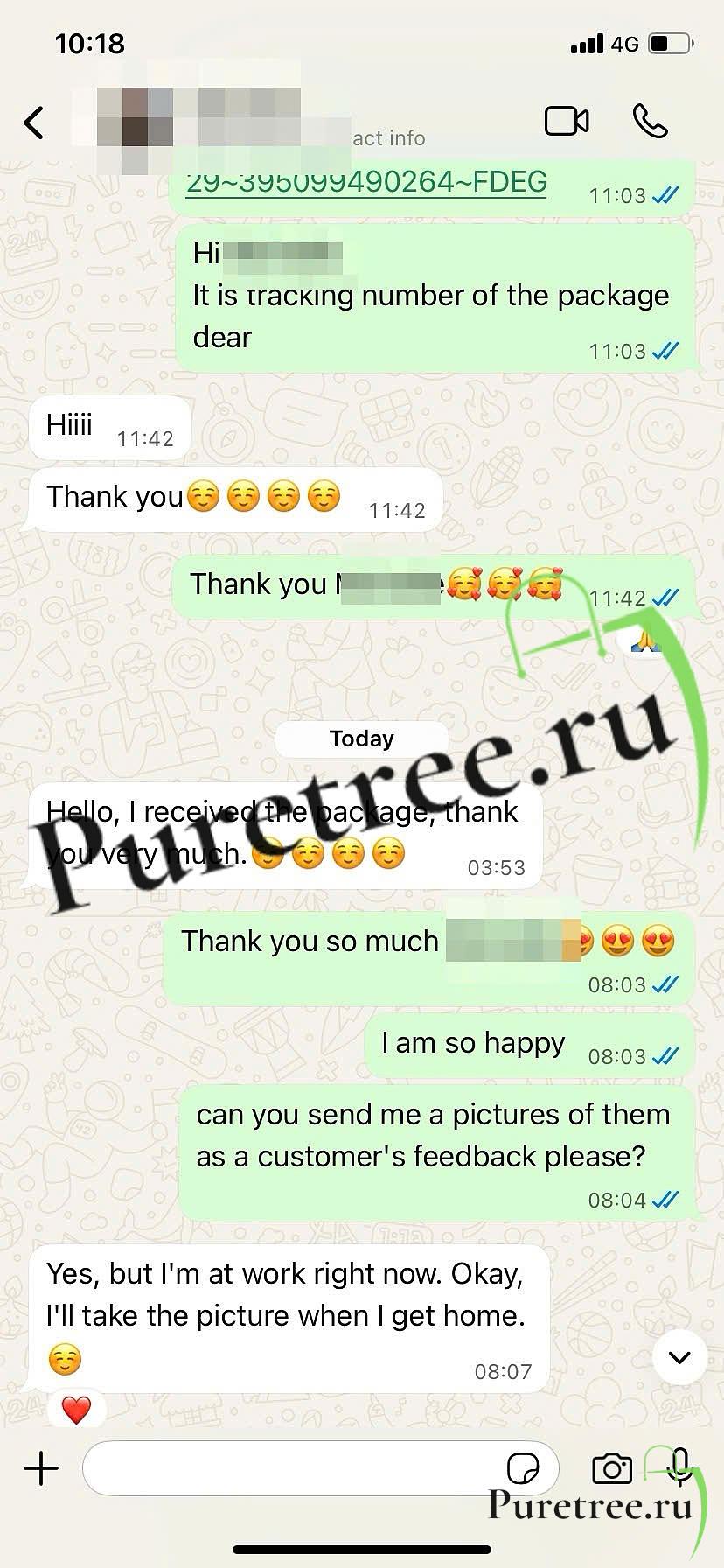Viewport: 724px width, 1568px height.
Task: Start a video call
Action: coord(567,121)
